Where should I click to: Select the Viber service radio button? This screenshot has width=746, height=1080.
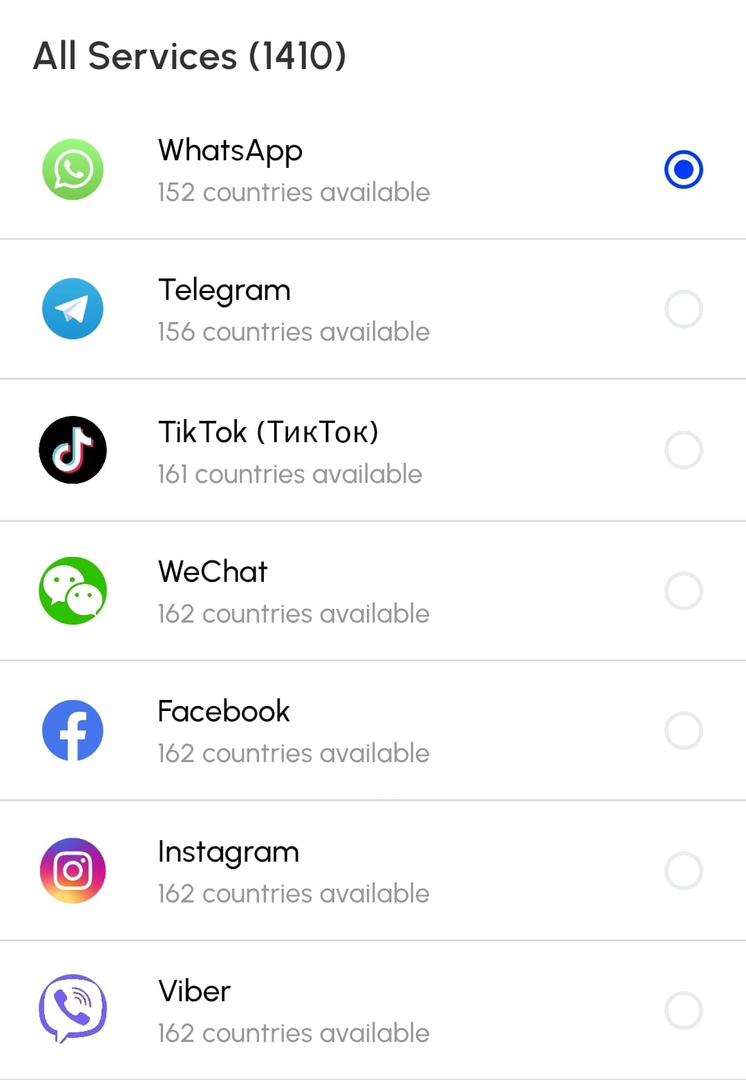click(683, 1010)
